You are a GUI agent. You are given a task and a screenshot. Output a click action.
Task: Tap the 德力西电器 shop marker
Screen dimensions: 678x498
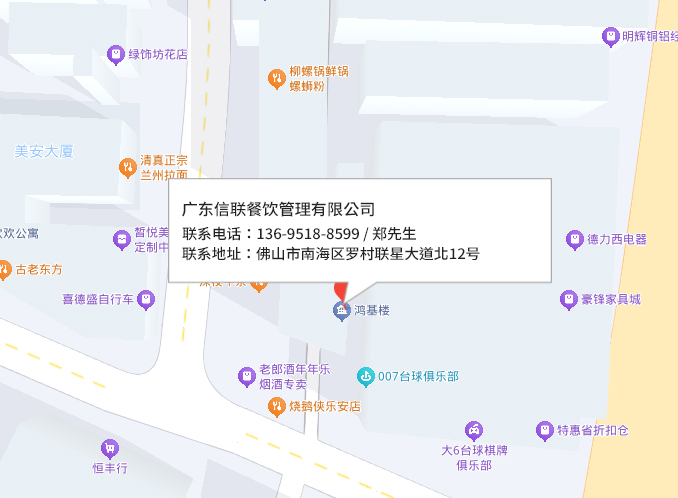point(574,239)
